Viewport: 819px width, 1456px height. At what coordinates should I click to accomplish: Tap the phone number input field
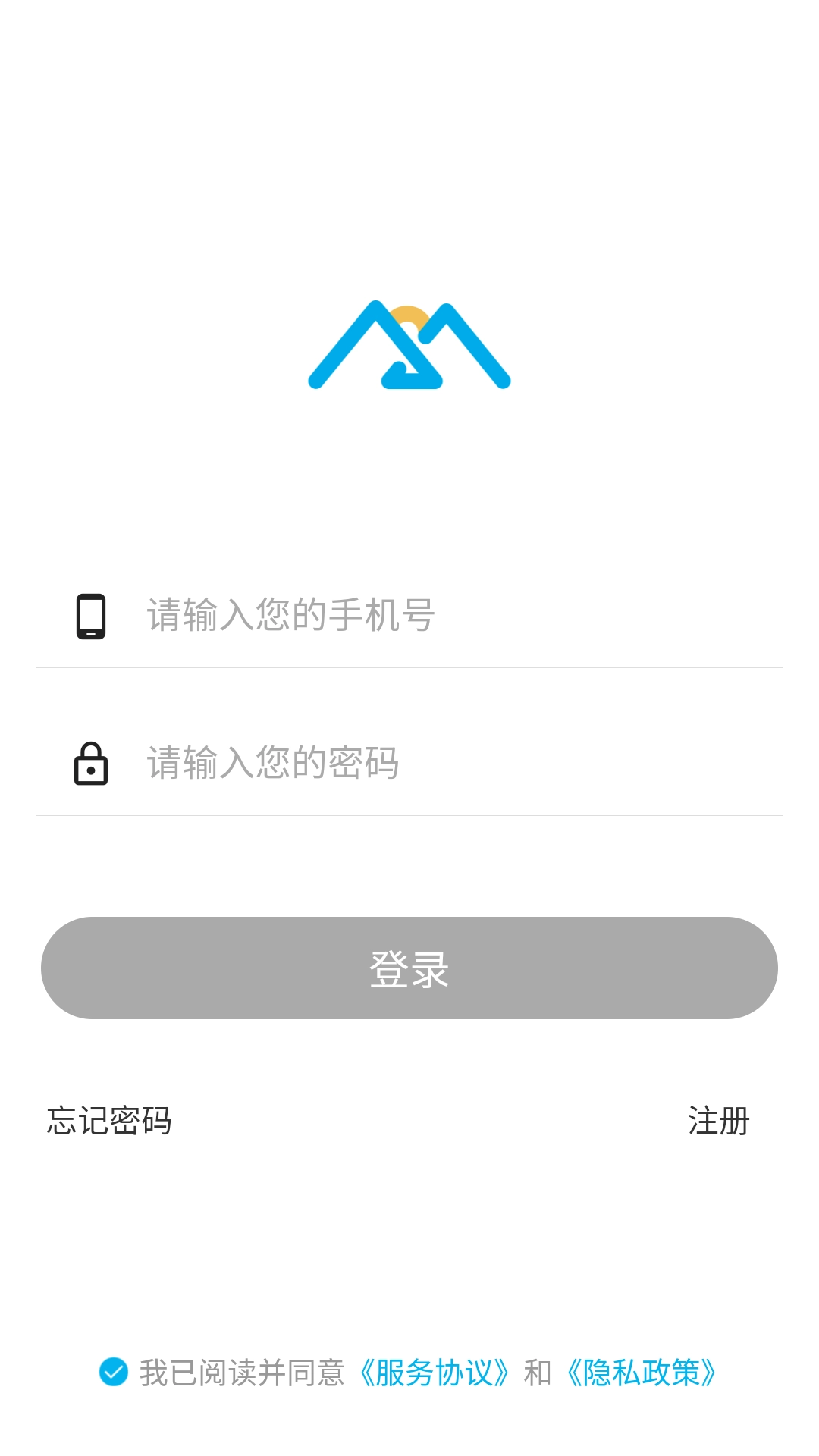click(455, 614)
